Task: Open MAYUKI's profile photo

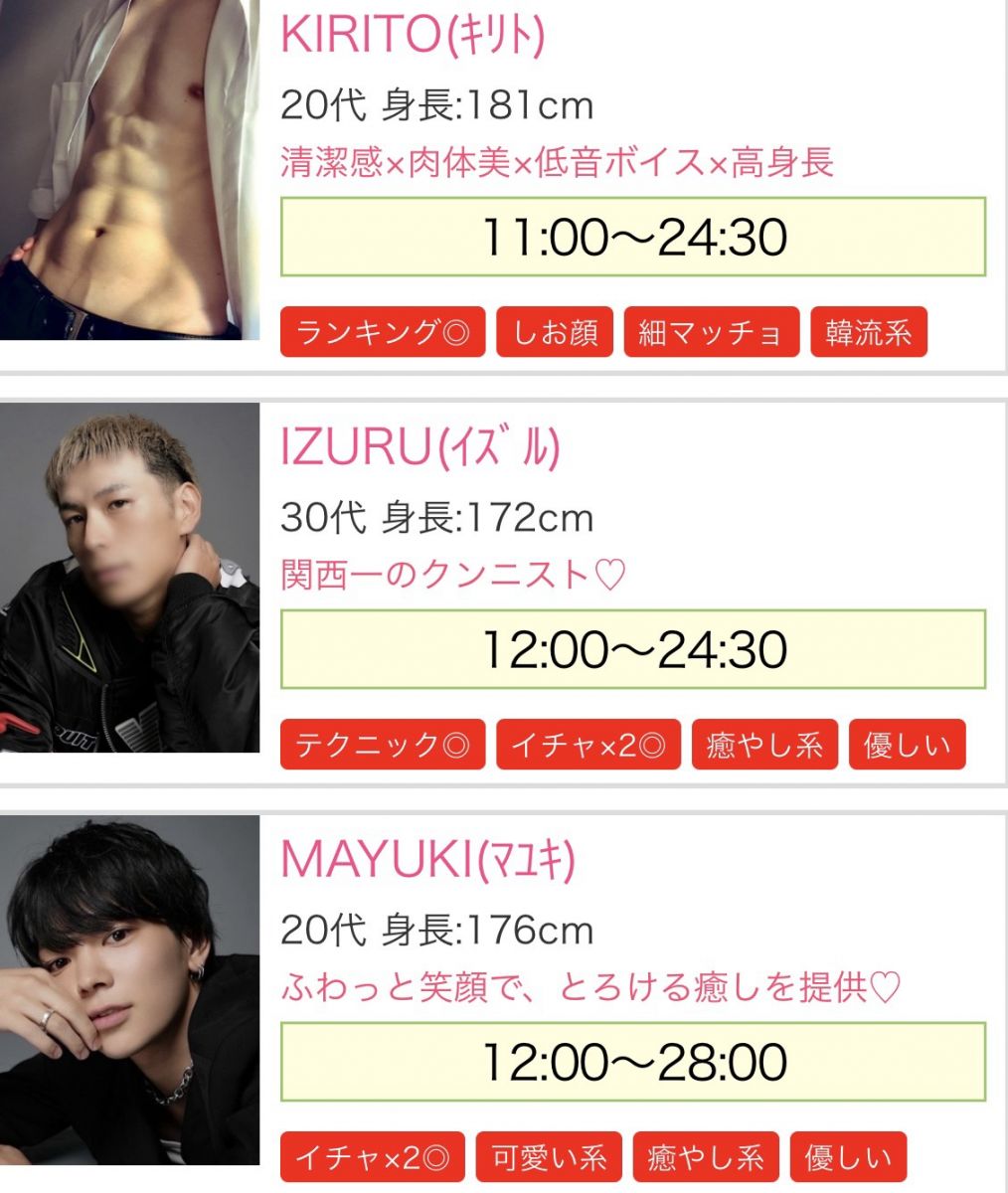Action: pos(129,990)
